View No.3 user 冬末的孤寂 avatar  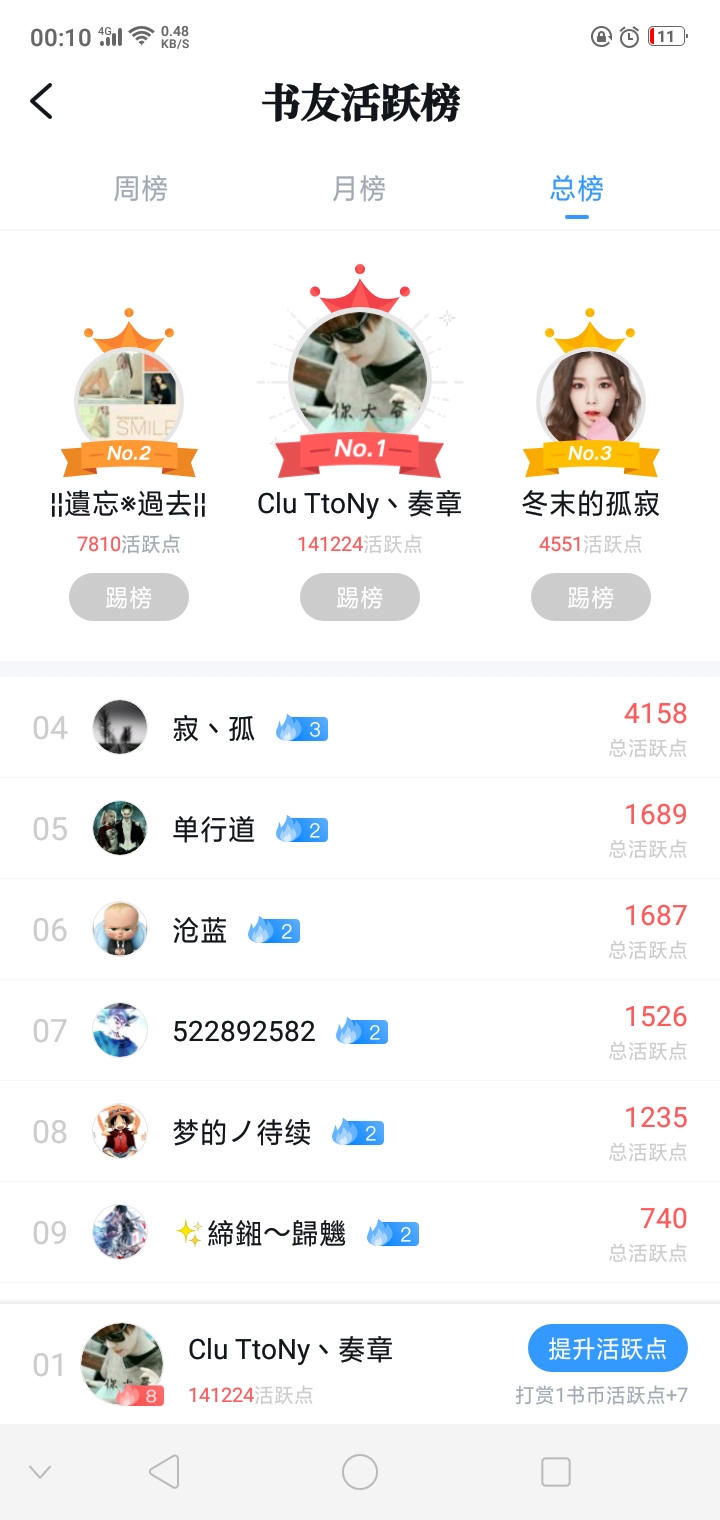click(x=590, y=397)
